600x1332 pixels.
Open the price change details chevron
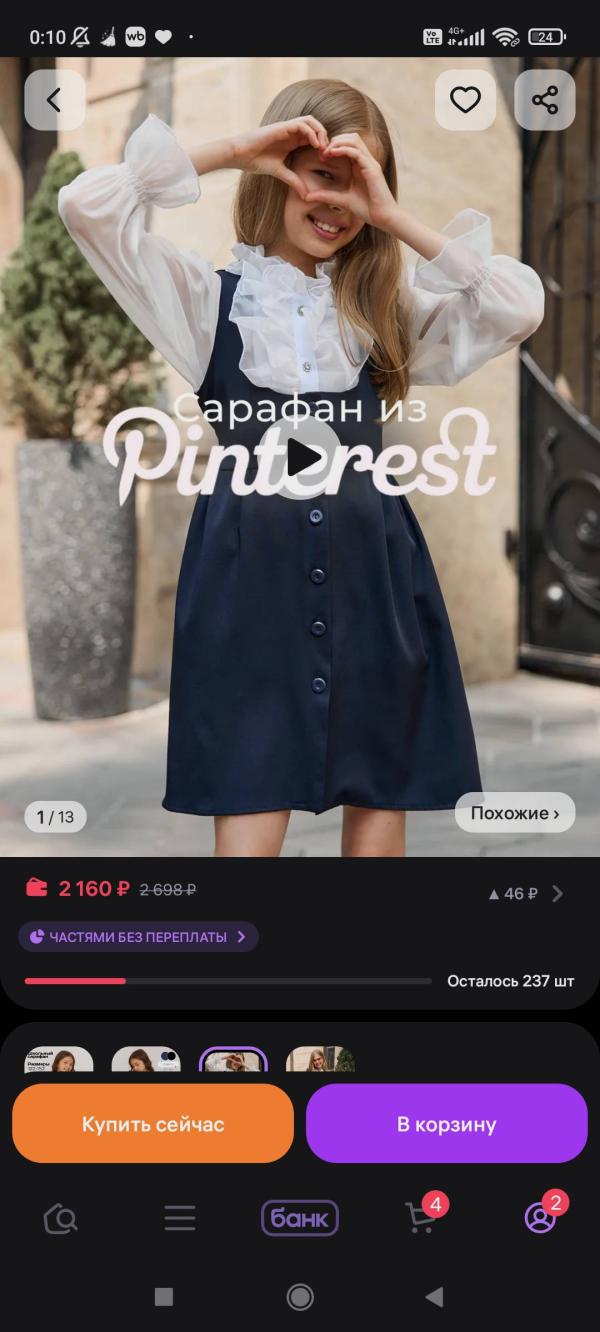[558, 893]
